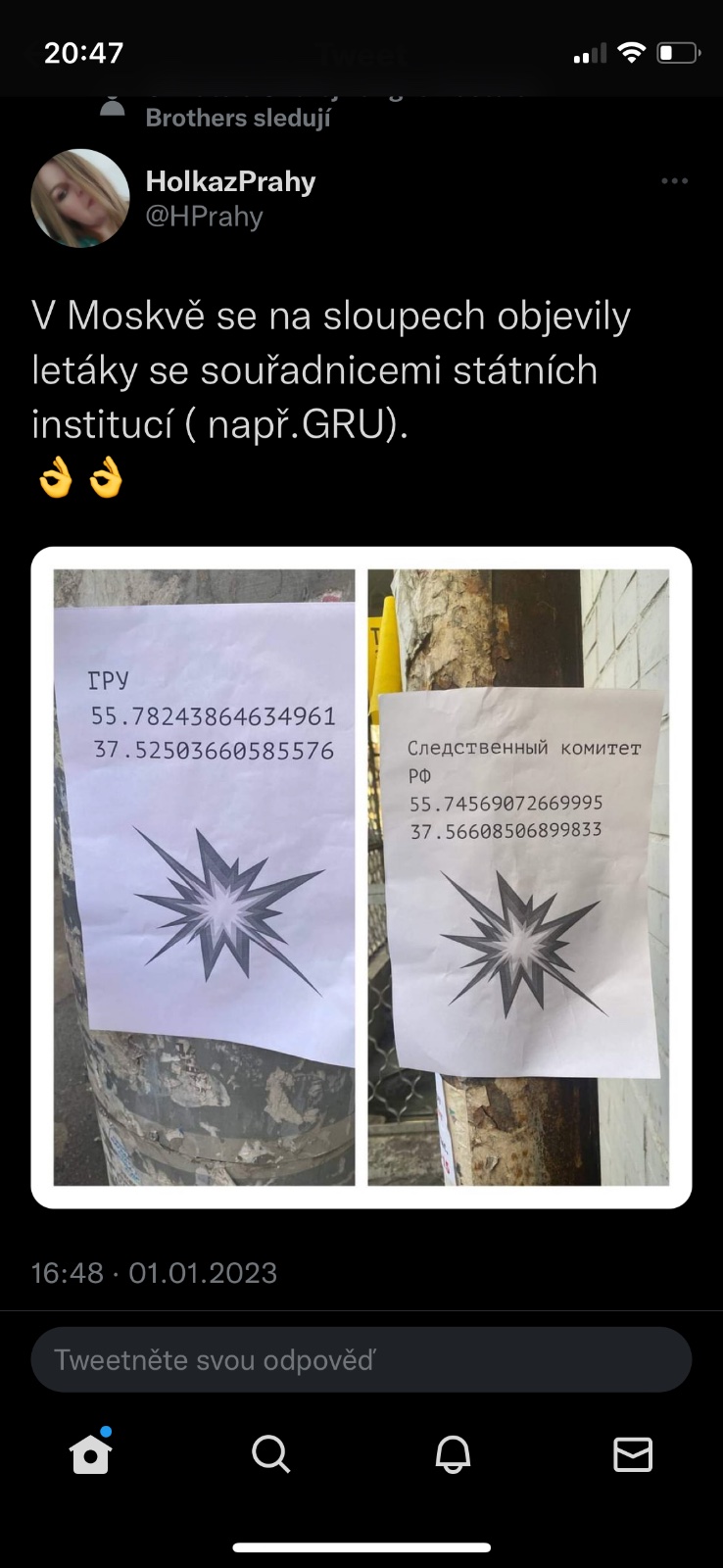Open the HolkazPrahy account name
723x1568 pixels.
230,181
